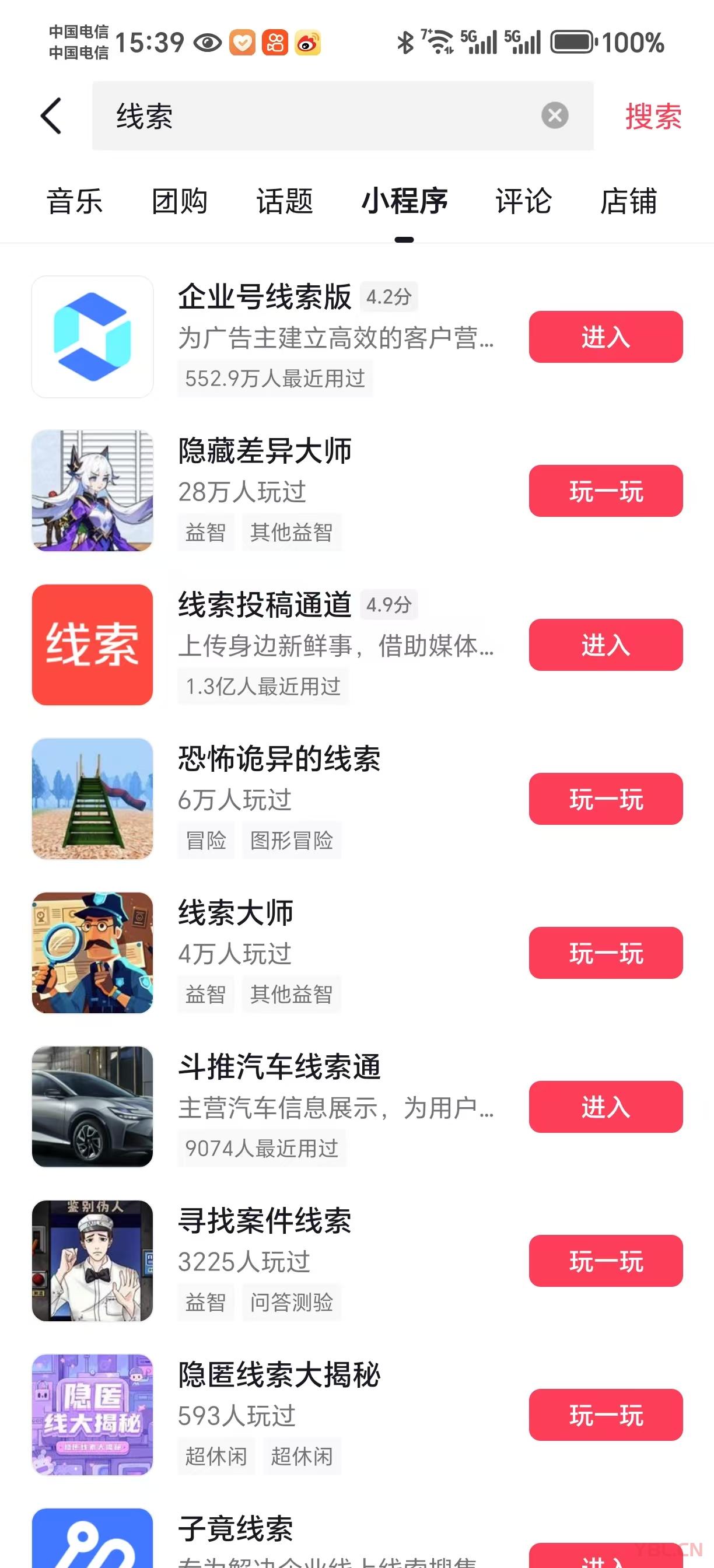Tap the eye icon in the status bar

pos(206,43)
